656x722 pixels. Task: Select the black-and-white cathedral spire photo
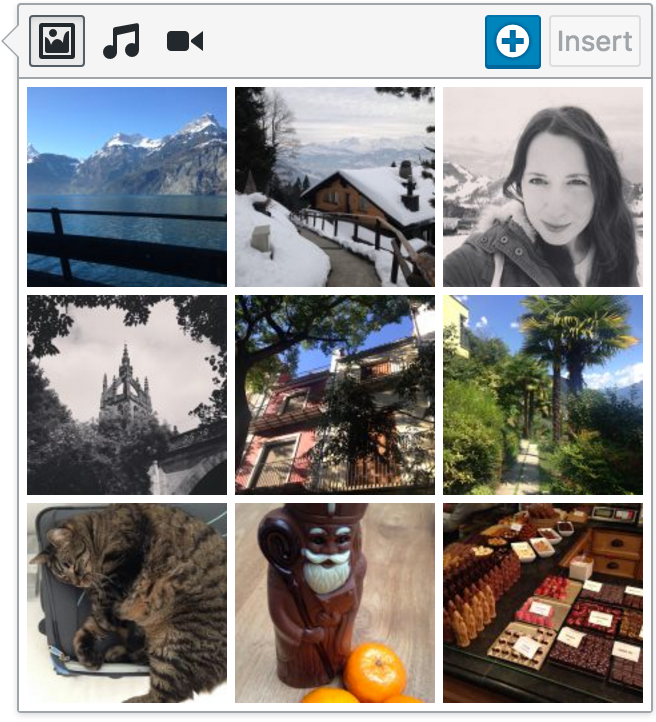pos(127,395)
